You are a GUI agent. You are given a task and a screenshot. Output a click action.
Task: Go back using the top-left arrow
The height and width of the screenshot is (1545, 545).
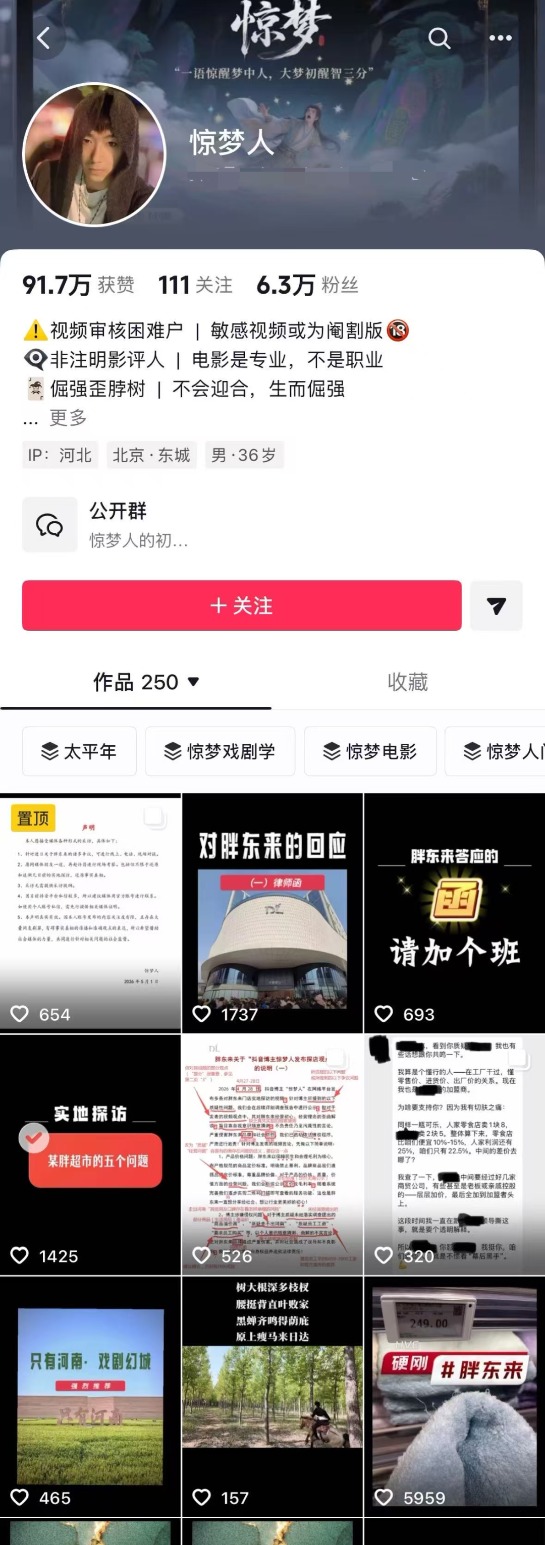43,38
